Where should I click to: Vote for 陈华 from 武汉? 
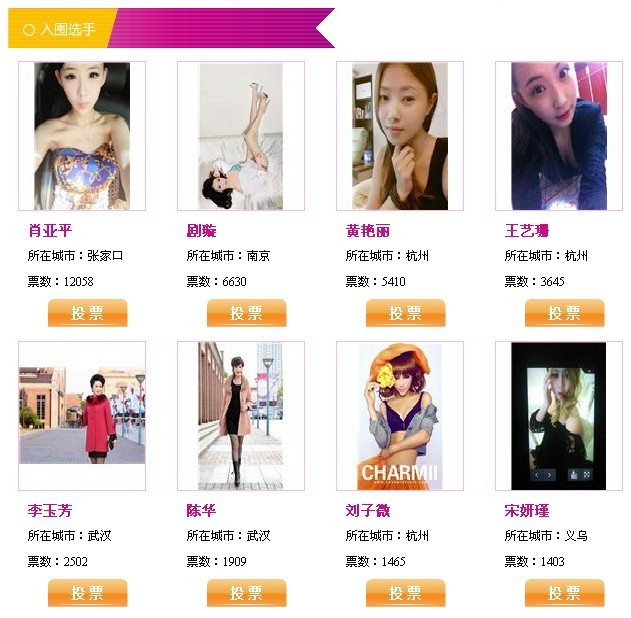coord(246,593)
